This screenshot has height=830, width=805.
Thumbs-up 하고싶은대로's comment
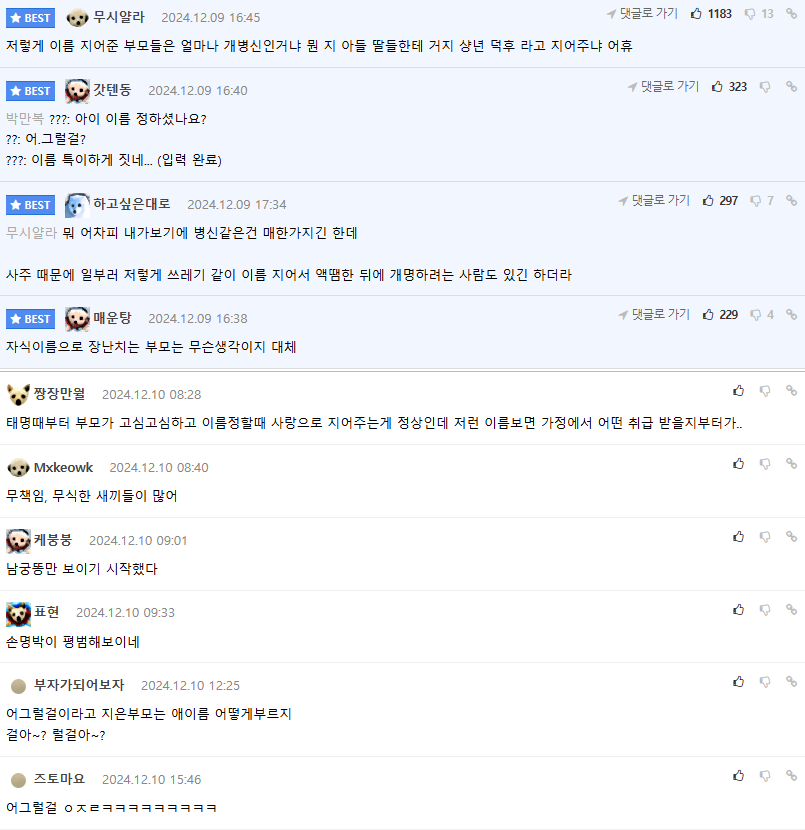pos(708,201)
